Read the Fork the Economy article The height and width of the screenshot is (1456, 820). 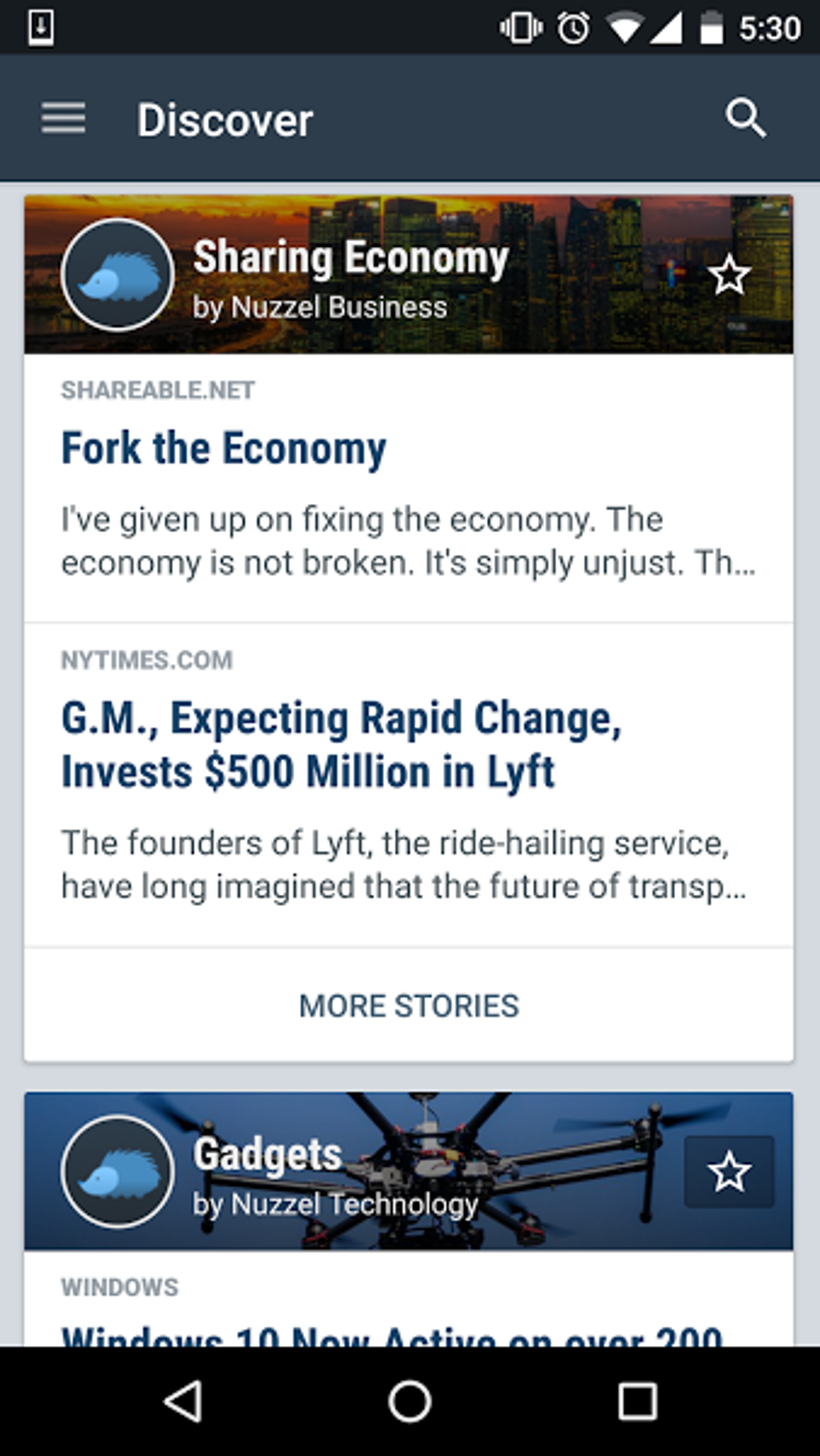tap(223, 449)
